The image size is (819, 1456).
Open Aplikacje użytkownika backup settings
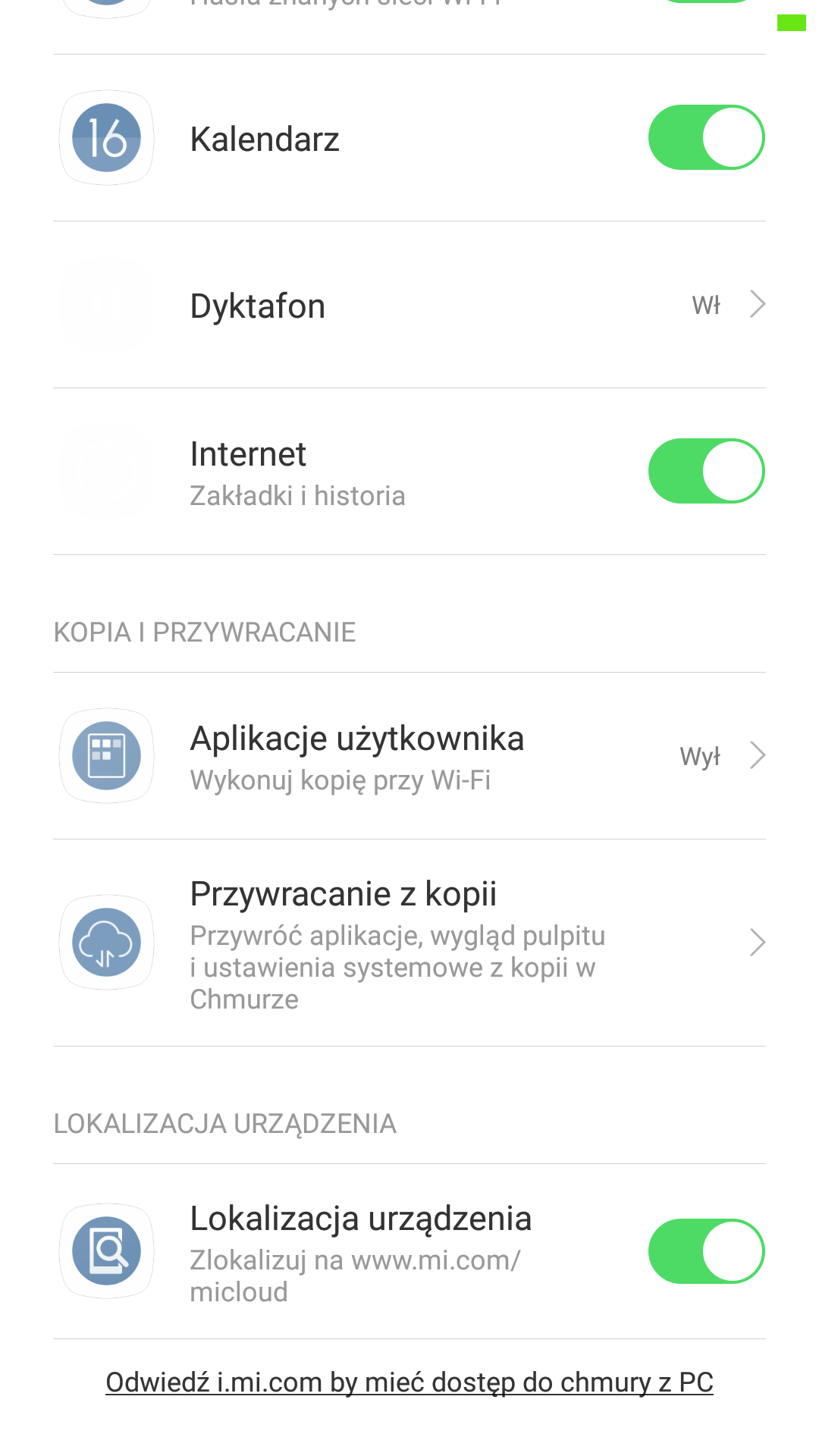(x=409, y=756)
